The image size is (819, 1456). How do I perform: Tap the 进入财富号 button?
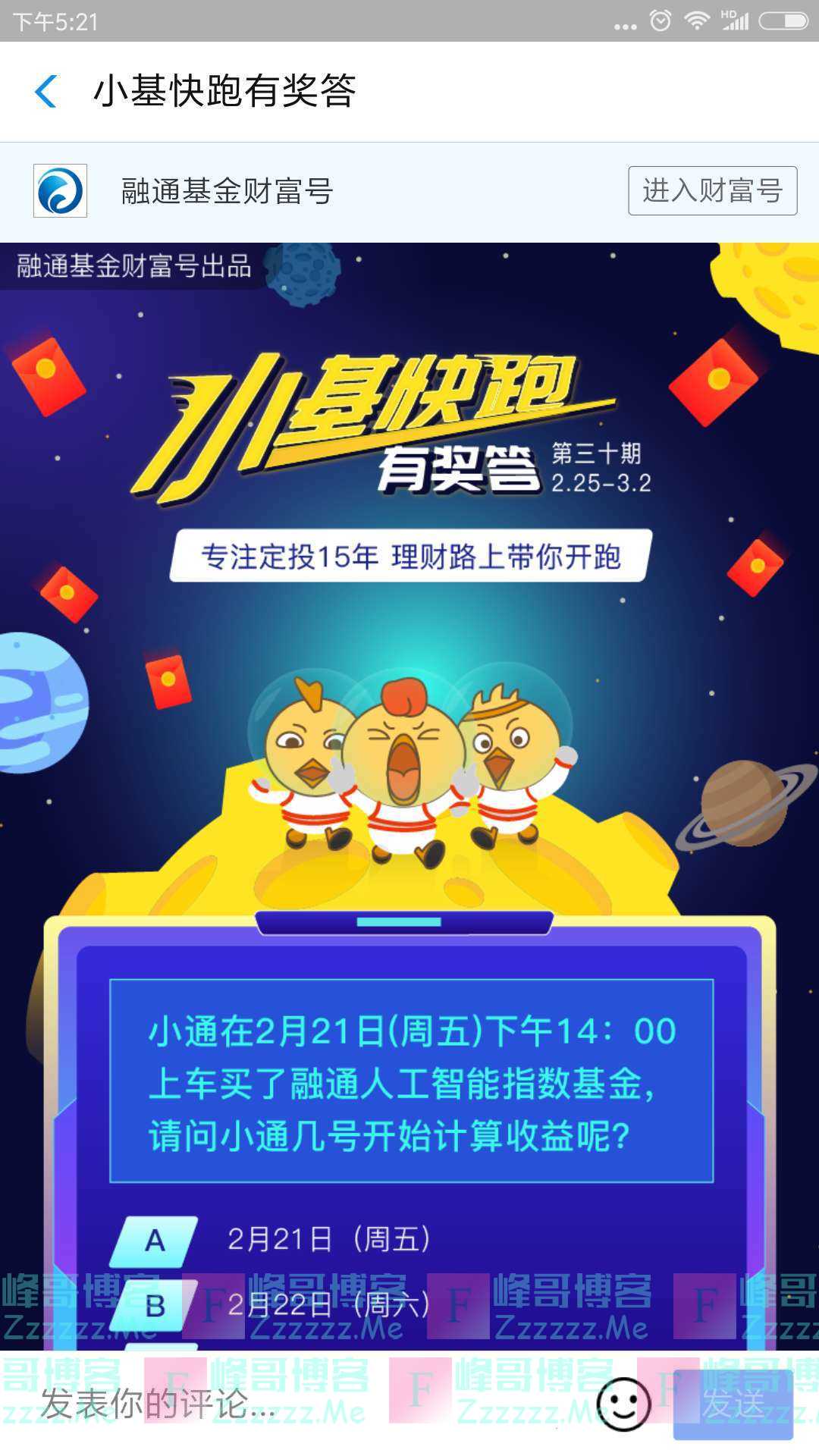click(711, 191)
